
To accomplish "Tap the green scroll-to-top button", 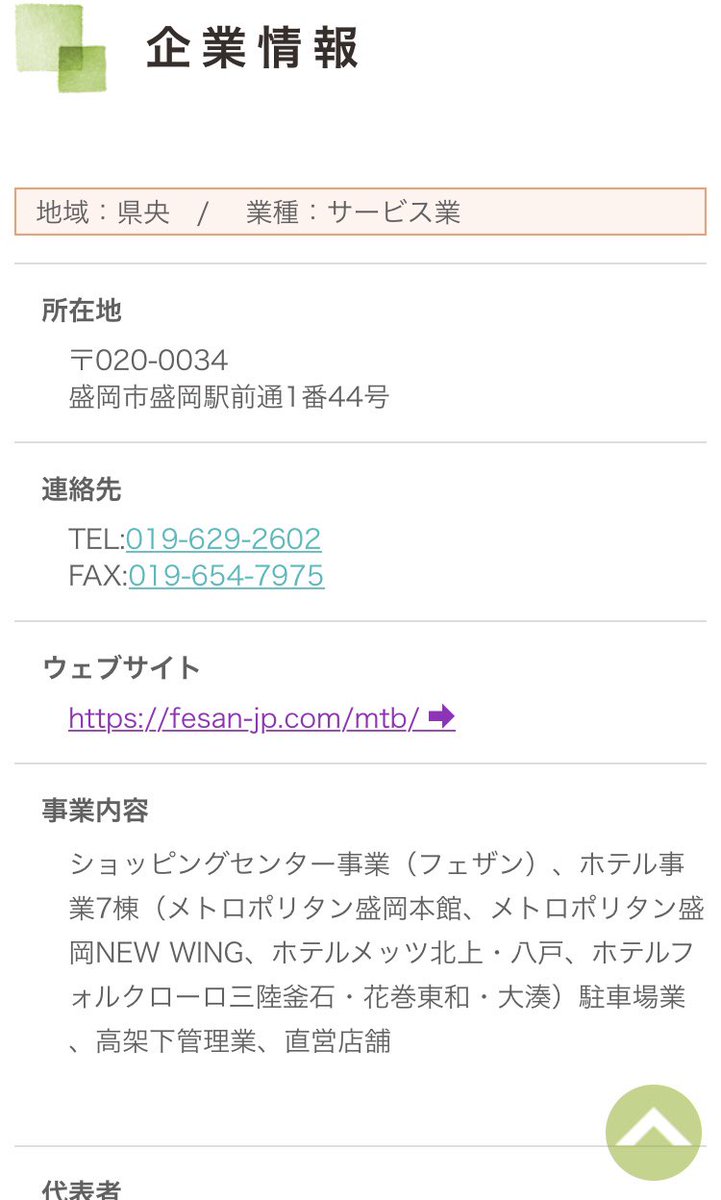I will (654, 1132).
